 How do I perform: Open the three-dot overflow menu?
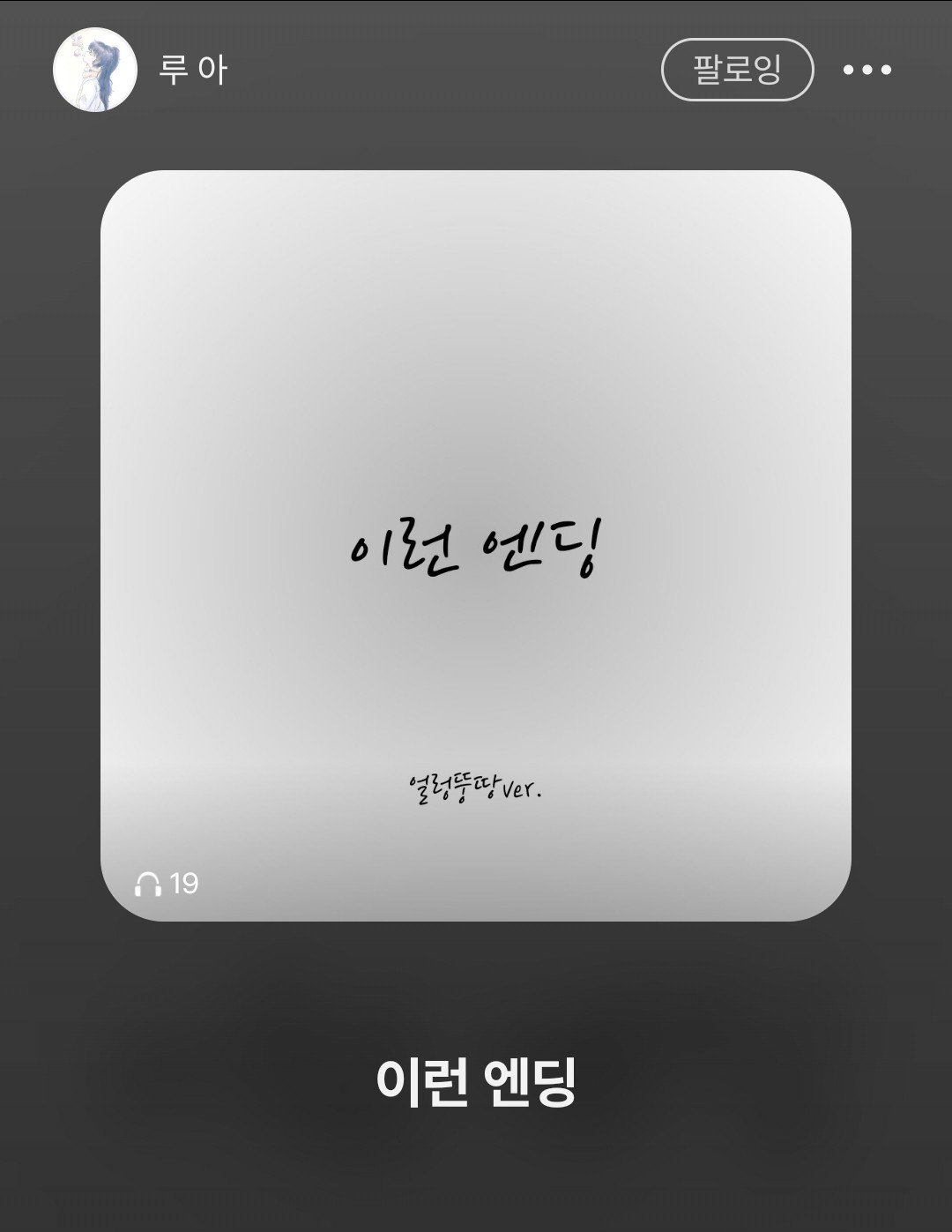(866, 70)
